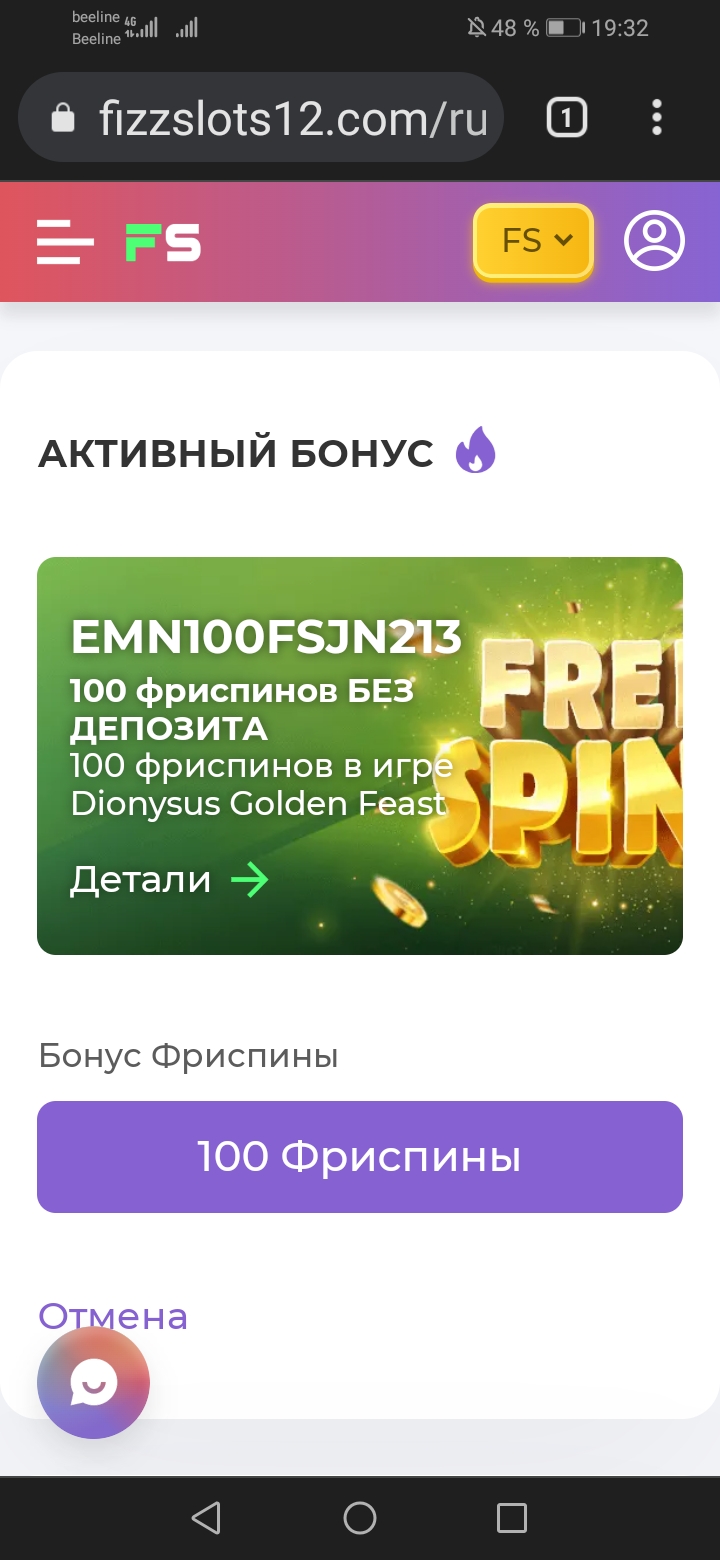Open the browser overflow menu
This screenshot has height=1560, width=720.
656,118
